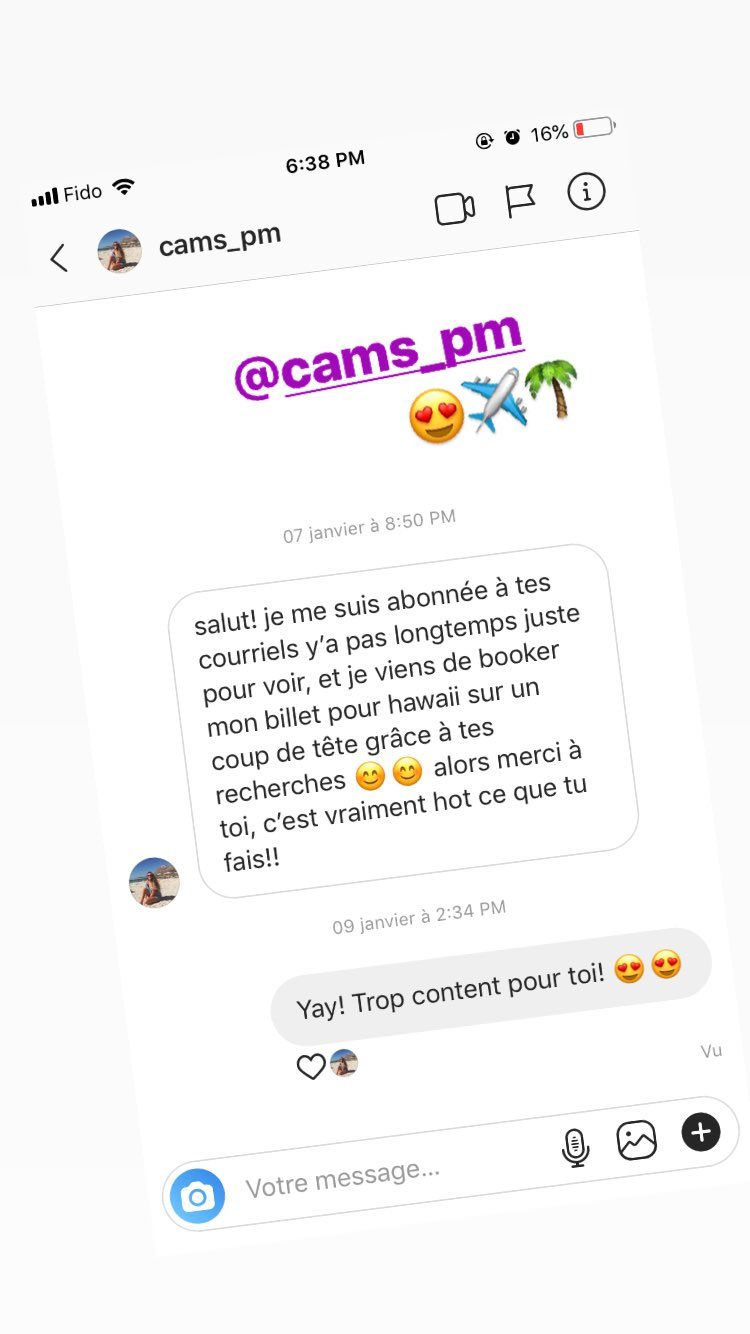This screenshot has height=1334, width=750.
Task: Tap the back chevron to leave the chat
Action: 58,257
